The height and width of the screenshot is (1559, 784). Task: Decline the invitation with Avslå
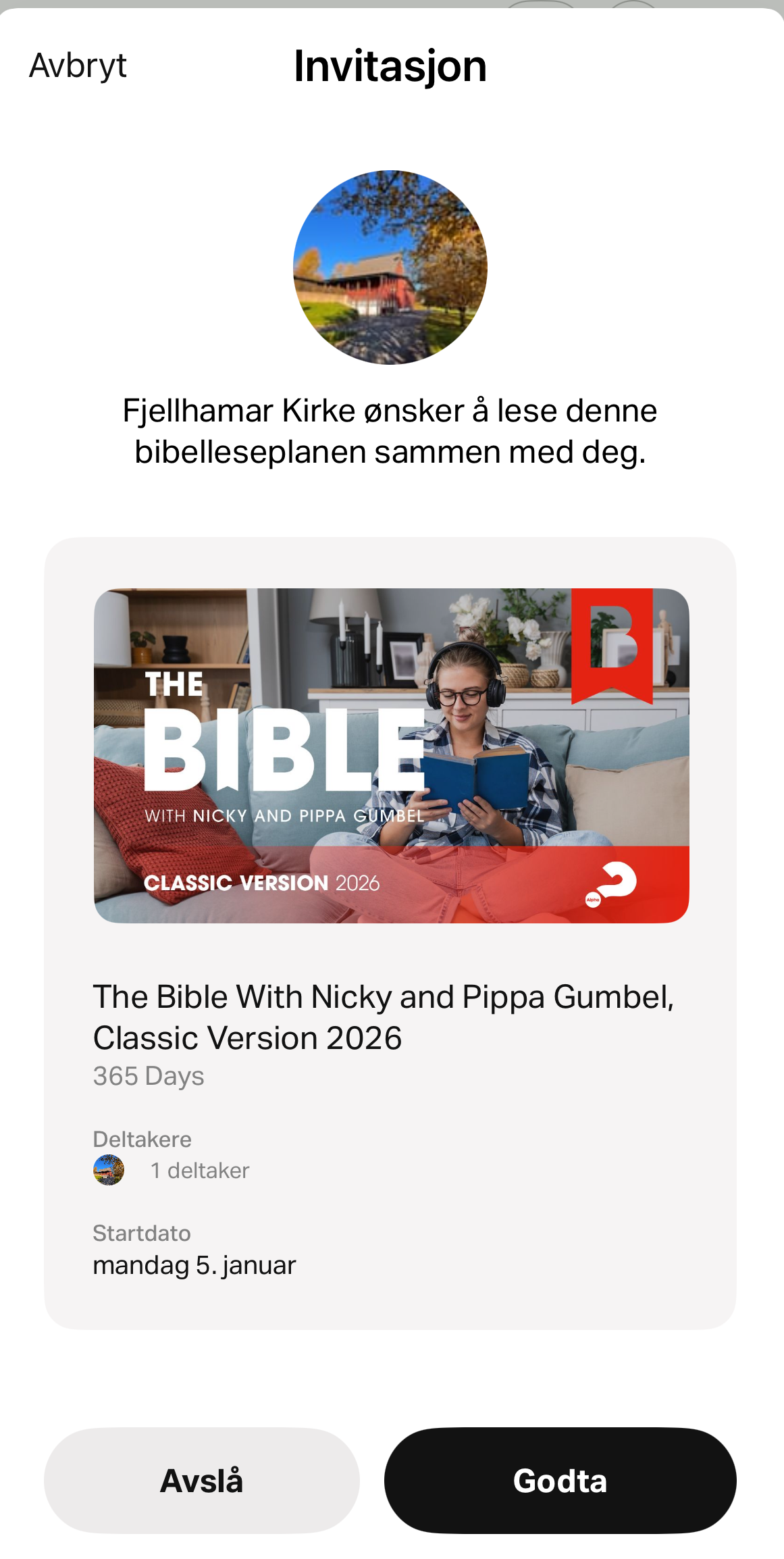pos(201,1481)
